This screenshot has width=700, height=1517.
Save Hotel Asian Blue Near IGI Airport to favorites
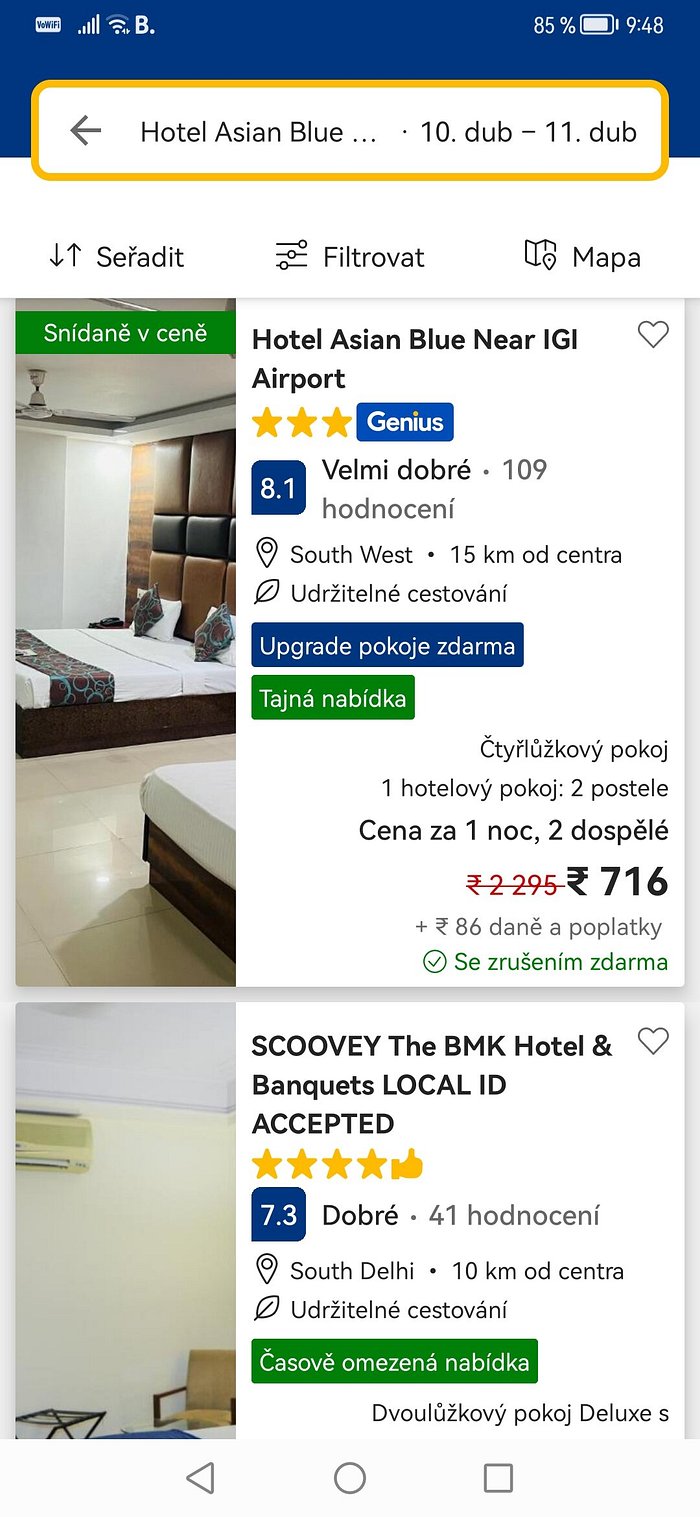(653, 335)
